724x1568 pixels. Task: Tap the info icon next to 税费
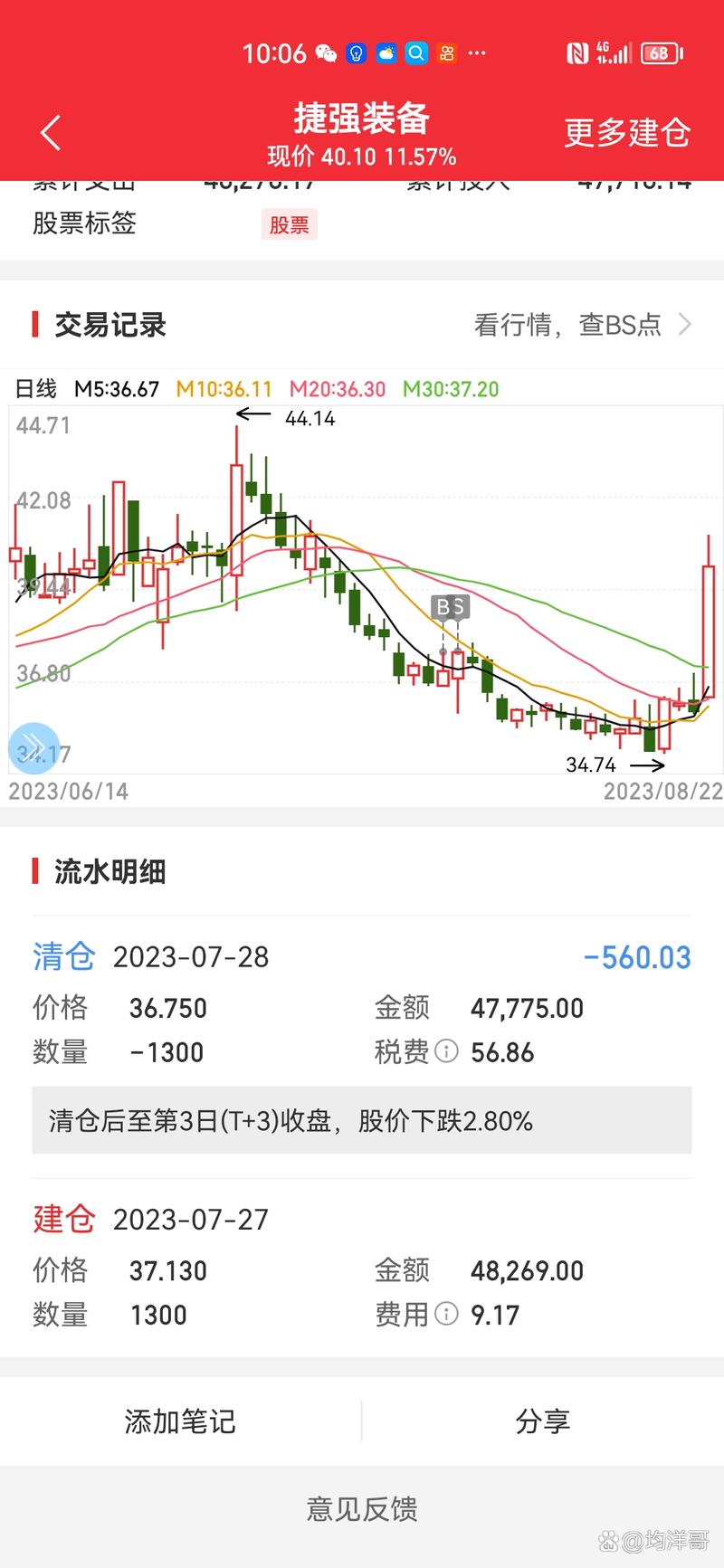coord(445,1052)
